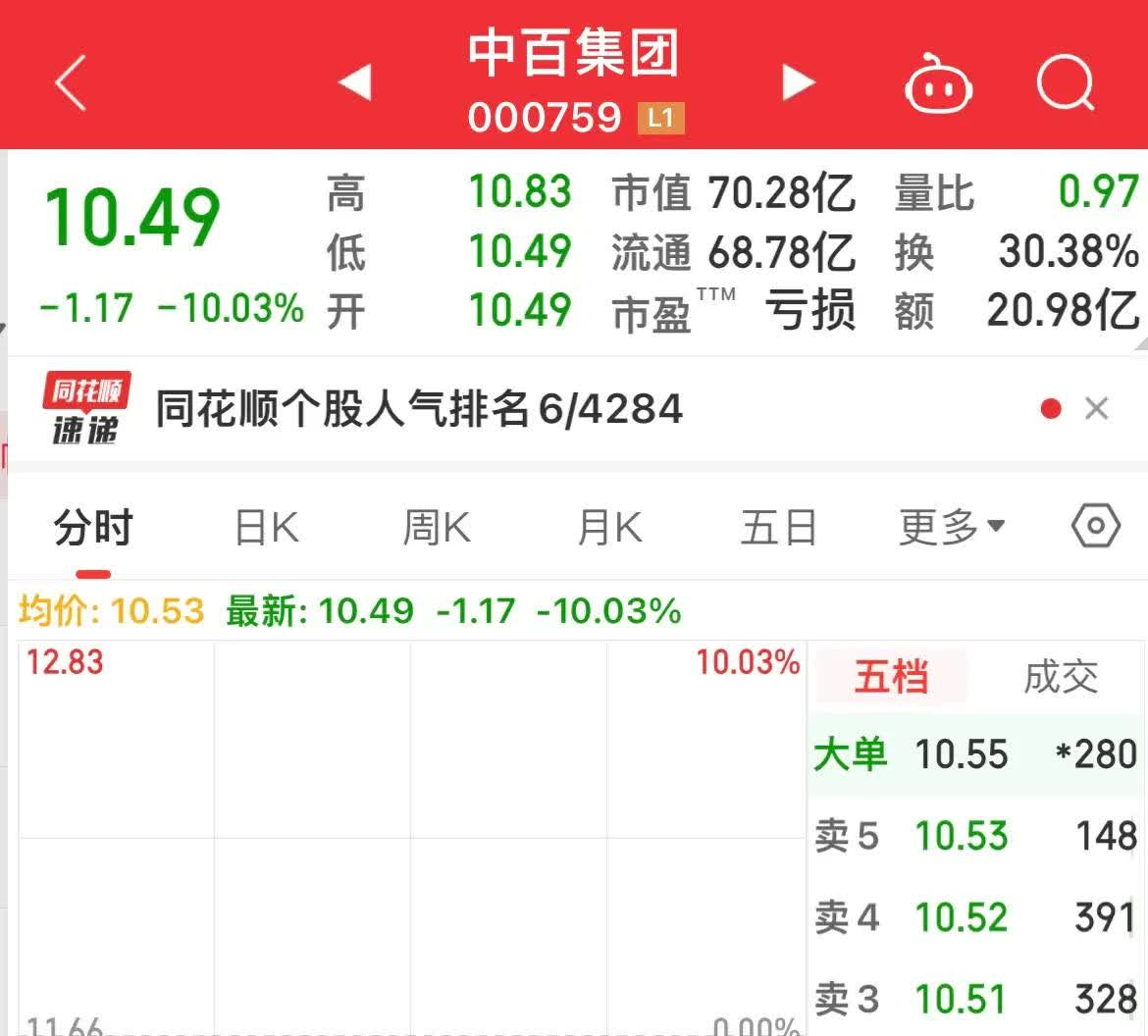1148x1036 pixels.
Task: Dismiss the 同花顺速递 banner
Action: [x=1096, y=409]
